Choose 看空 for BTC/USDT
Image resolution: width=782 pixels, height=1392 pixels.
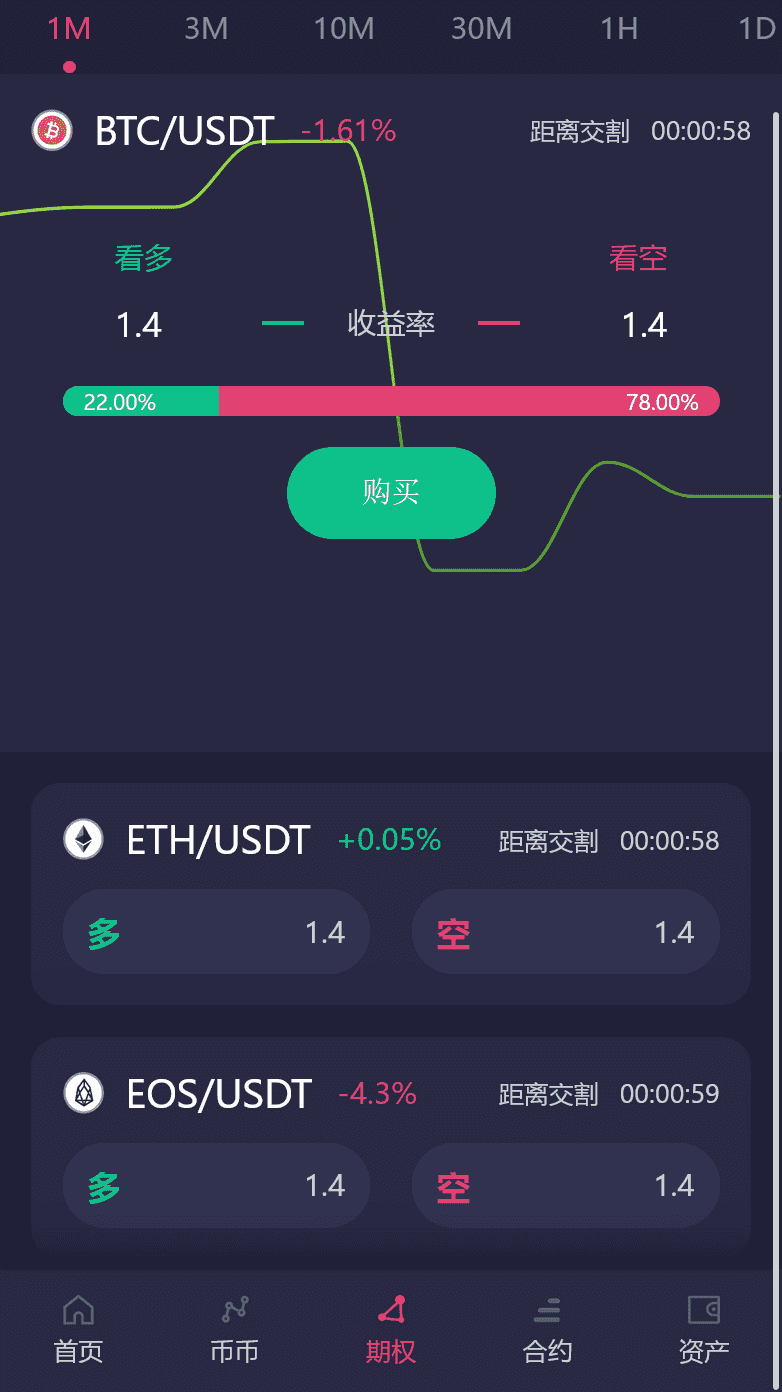point(638,258)
